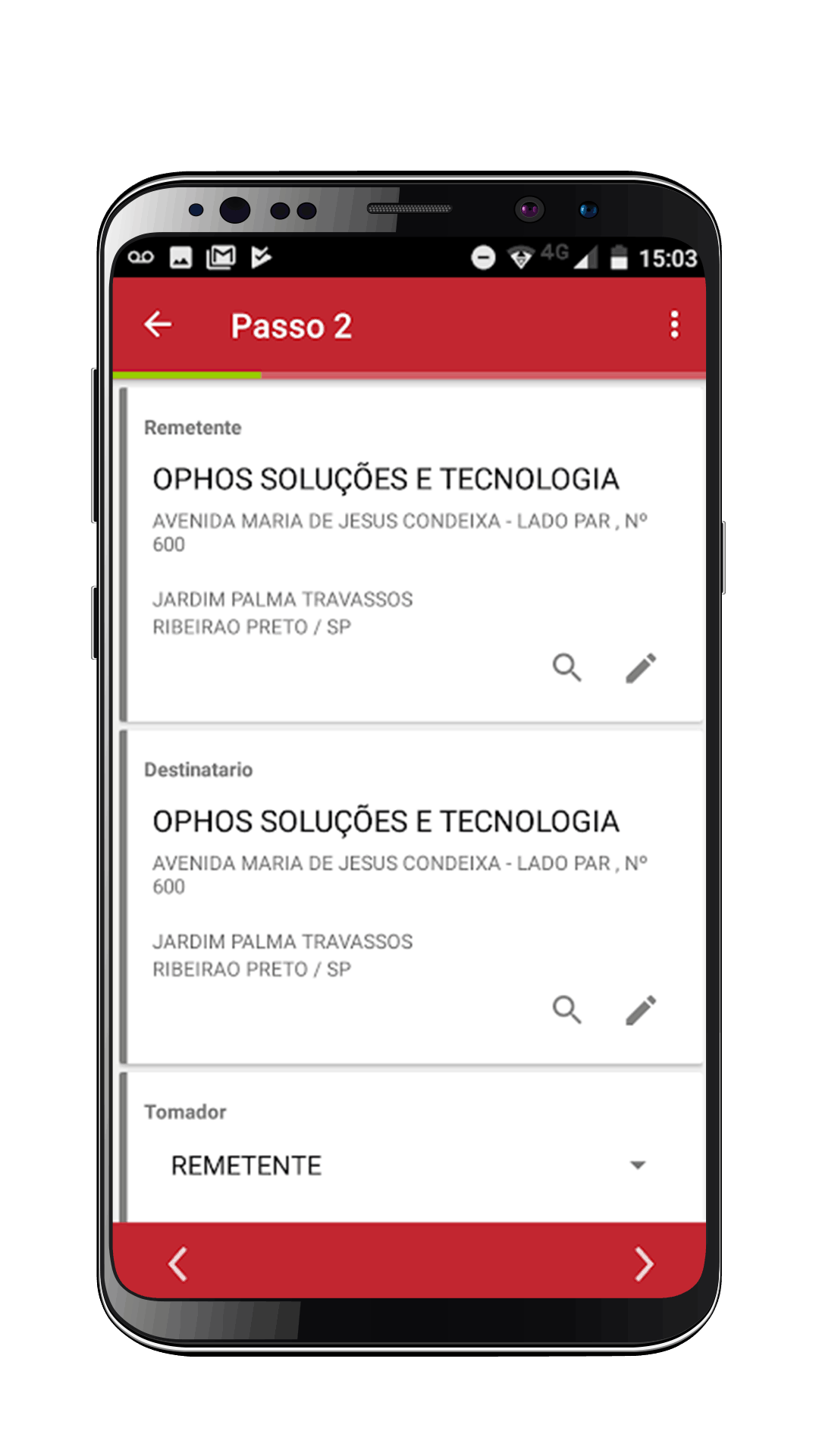This screenshot has height=1456, width=819.
Task: Edit the Destinatario details
Action: 641,1010
